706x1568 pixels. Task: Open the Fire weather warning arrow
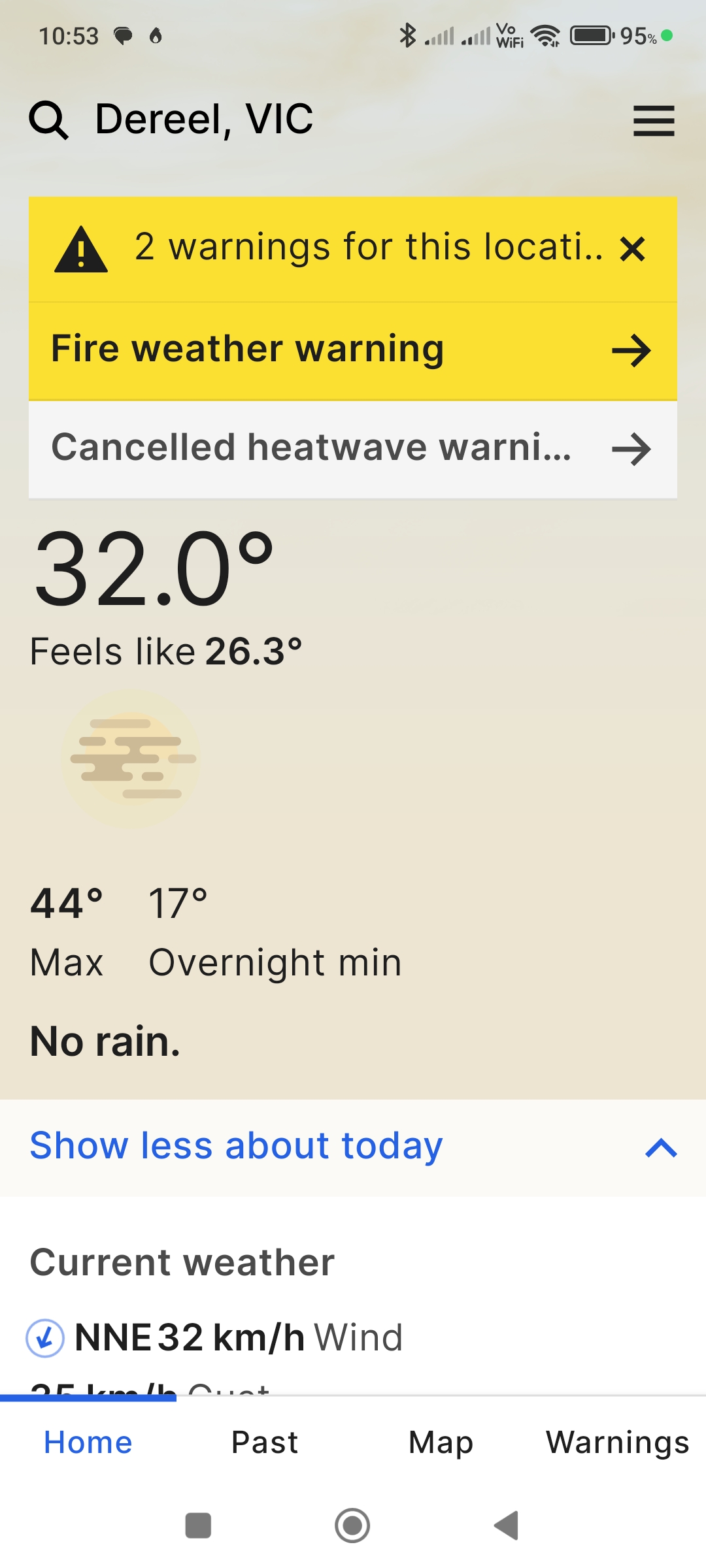pyautogui.click(x=631, y=350)
